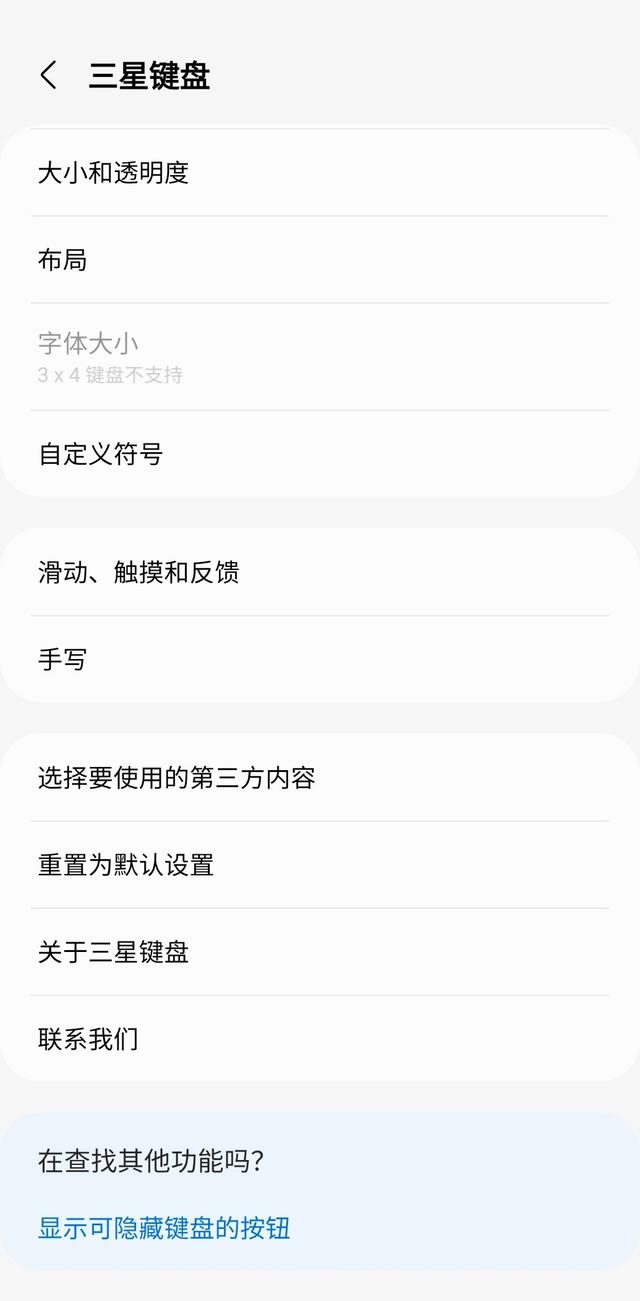640x1301 pixels.
Task: Tap the 显示可隐藏键盘的按钮 link
Action: (164, 1228)
